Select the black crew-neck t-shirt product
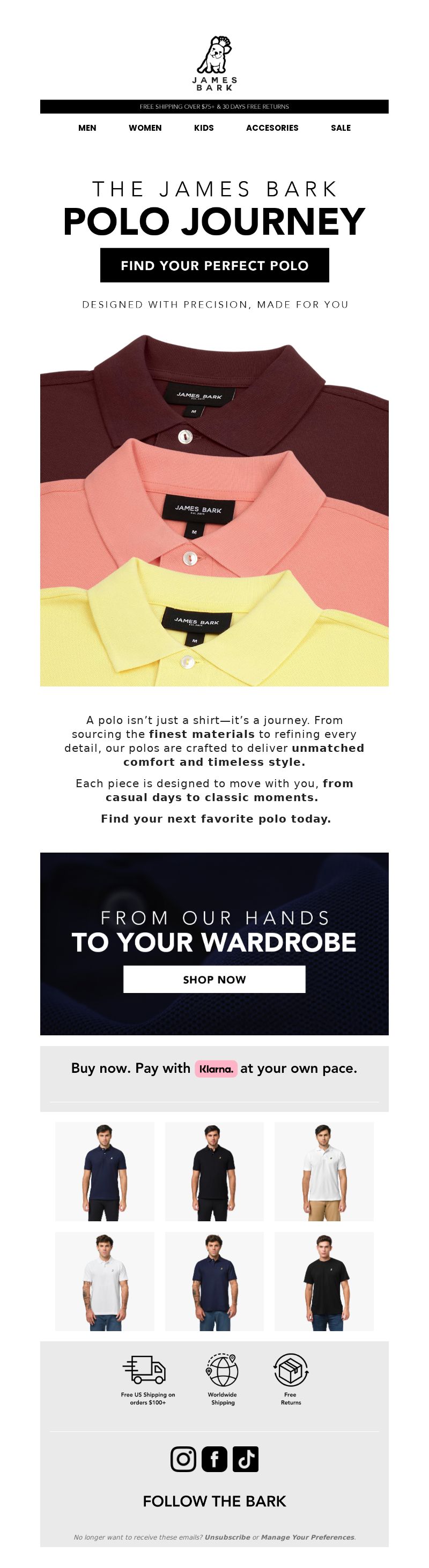Screen dimensions: 429x1568 pos(323,1281)
